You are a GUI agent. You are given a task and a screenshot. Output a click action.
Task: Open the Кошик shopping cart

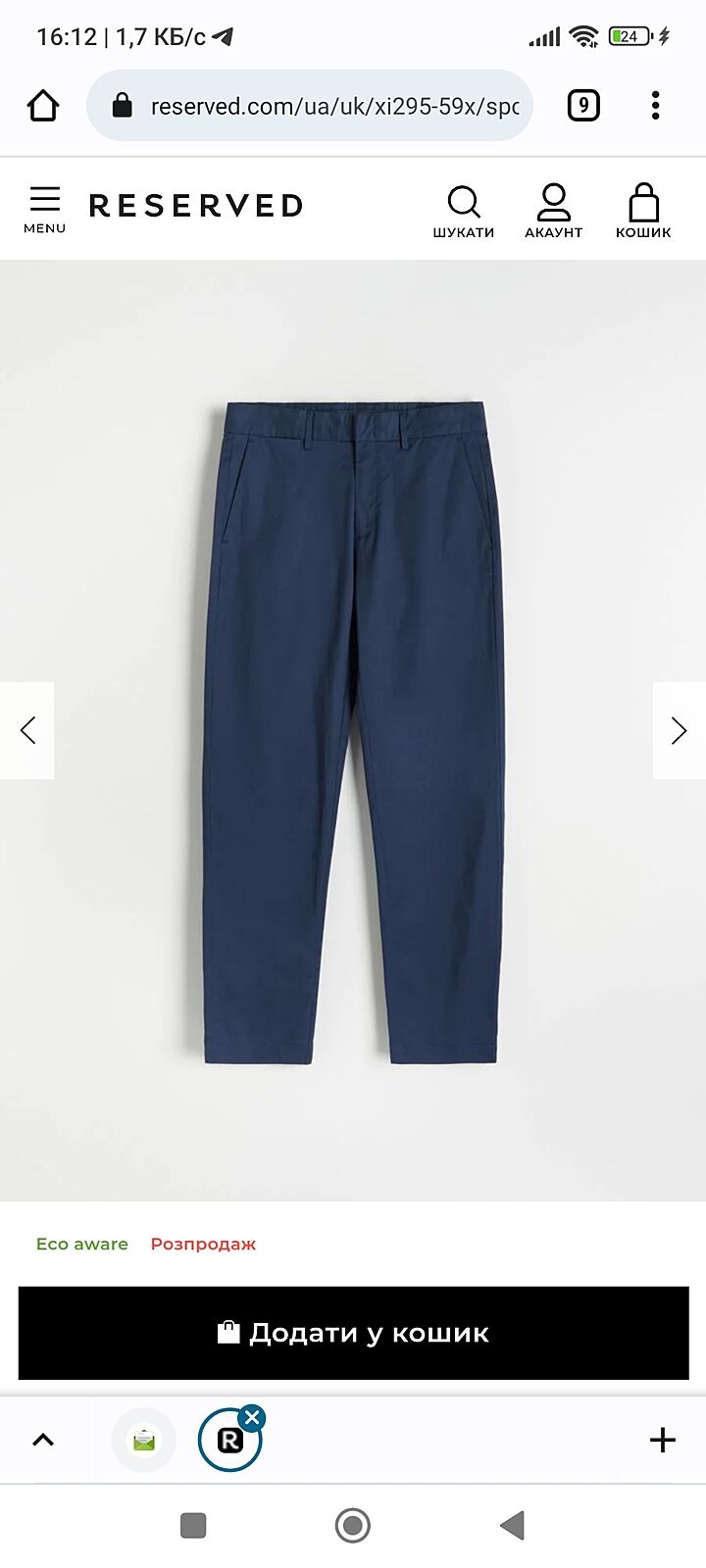pyautogui.click(x=643, y=210)
